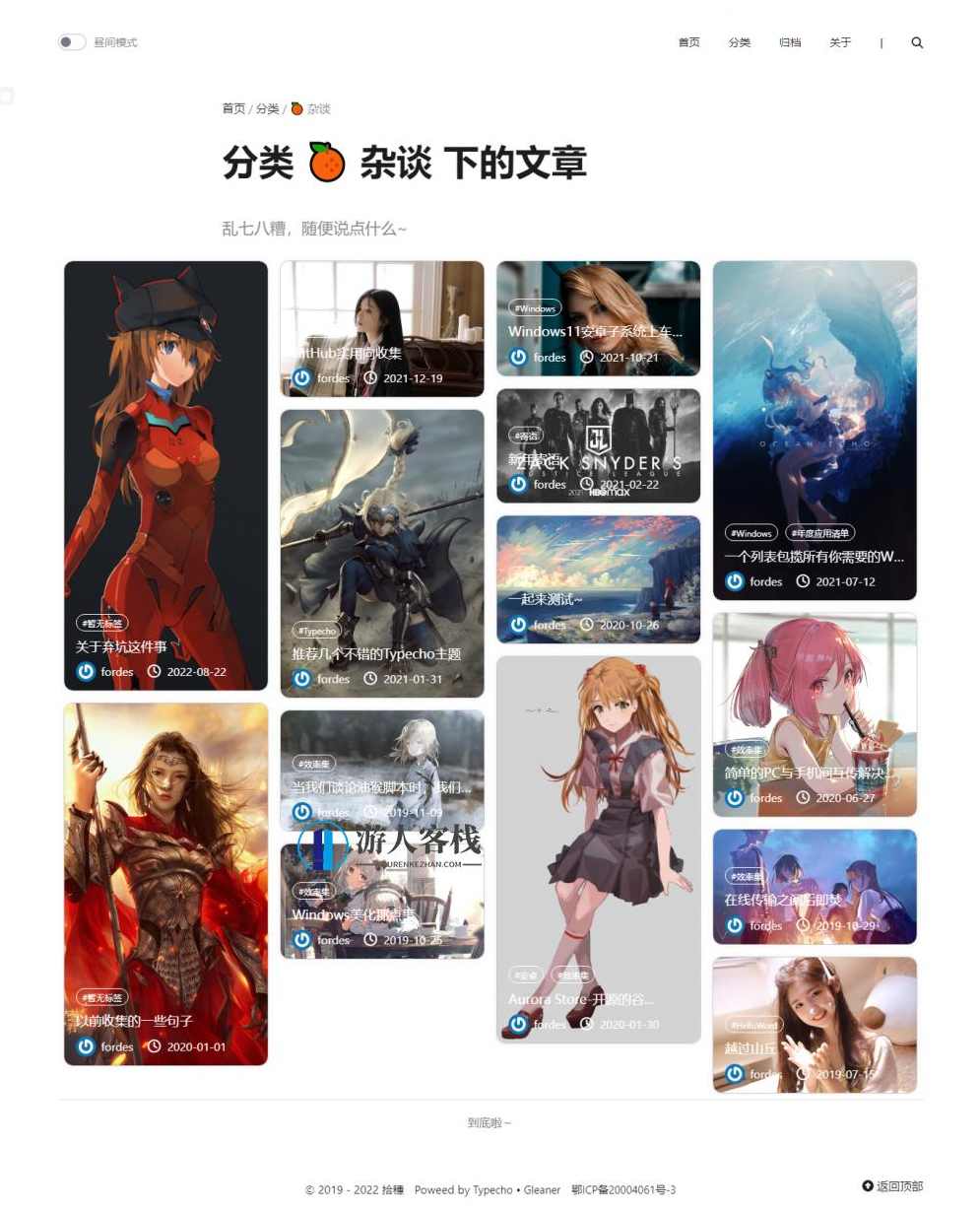Click the 首页 breadcrumb link
The image size is (980, 1211).
(x=232, y=108)
